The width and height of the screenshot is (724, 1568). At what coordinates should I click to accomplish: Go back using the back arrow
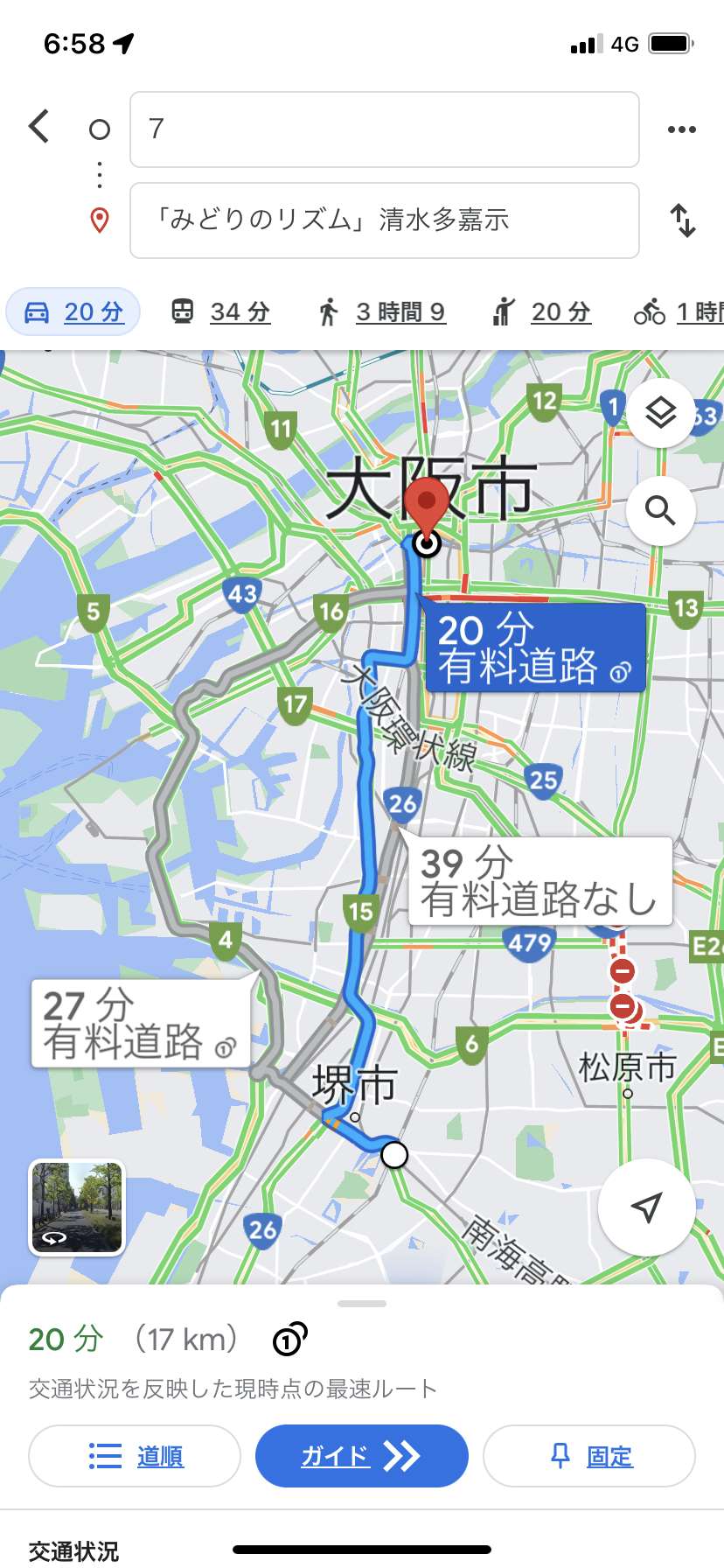pos(39,127)
